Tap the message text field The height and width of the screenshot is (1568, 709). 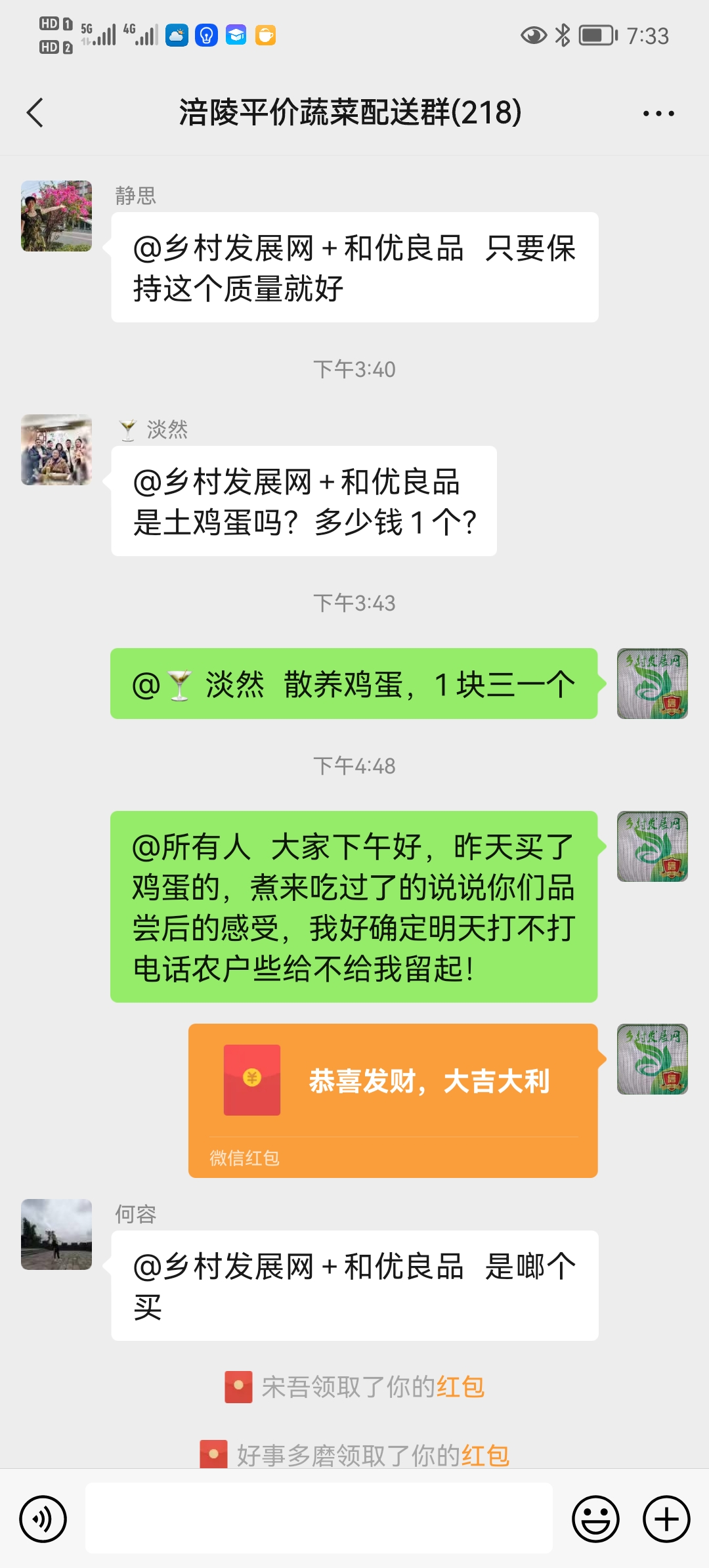tap(318, 1517)
